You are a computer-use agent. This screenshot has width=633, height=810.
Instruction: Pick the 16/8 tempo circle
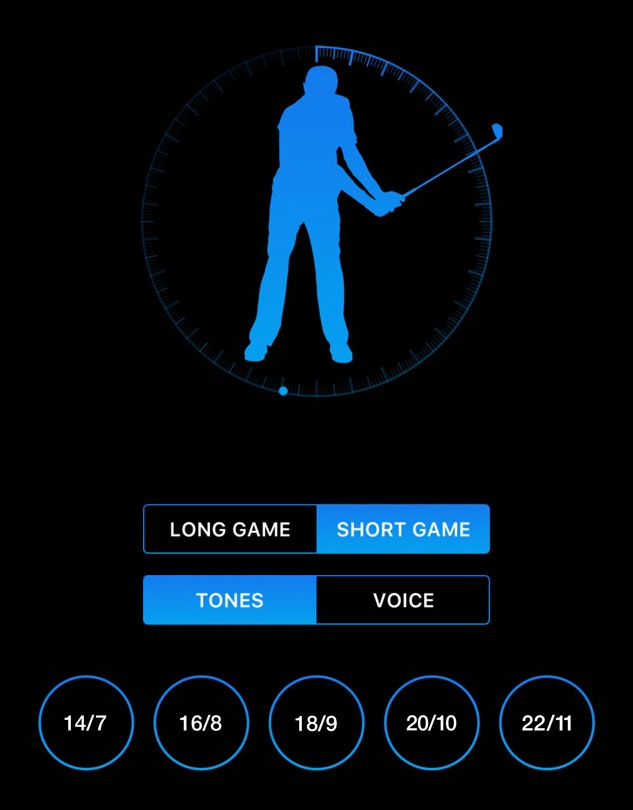click(201, 723)
